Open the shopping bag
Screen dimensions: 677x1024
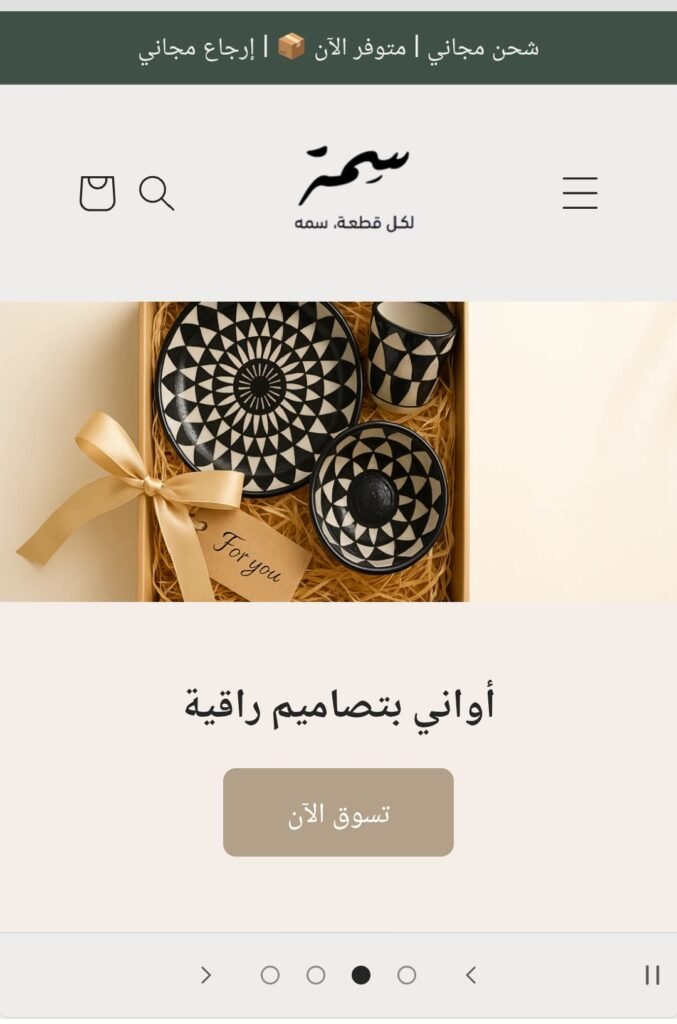pos(97,193)
